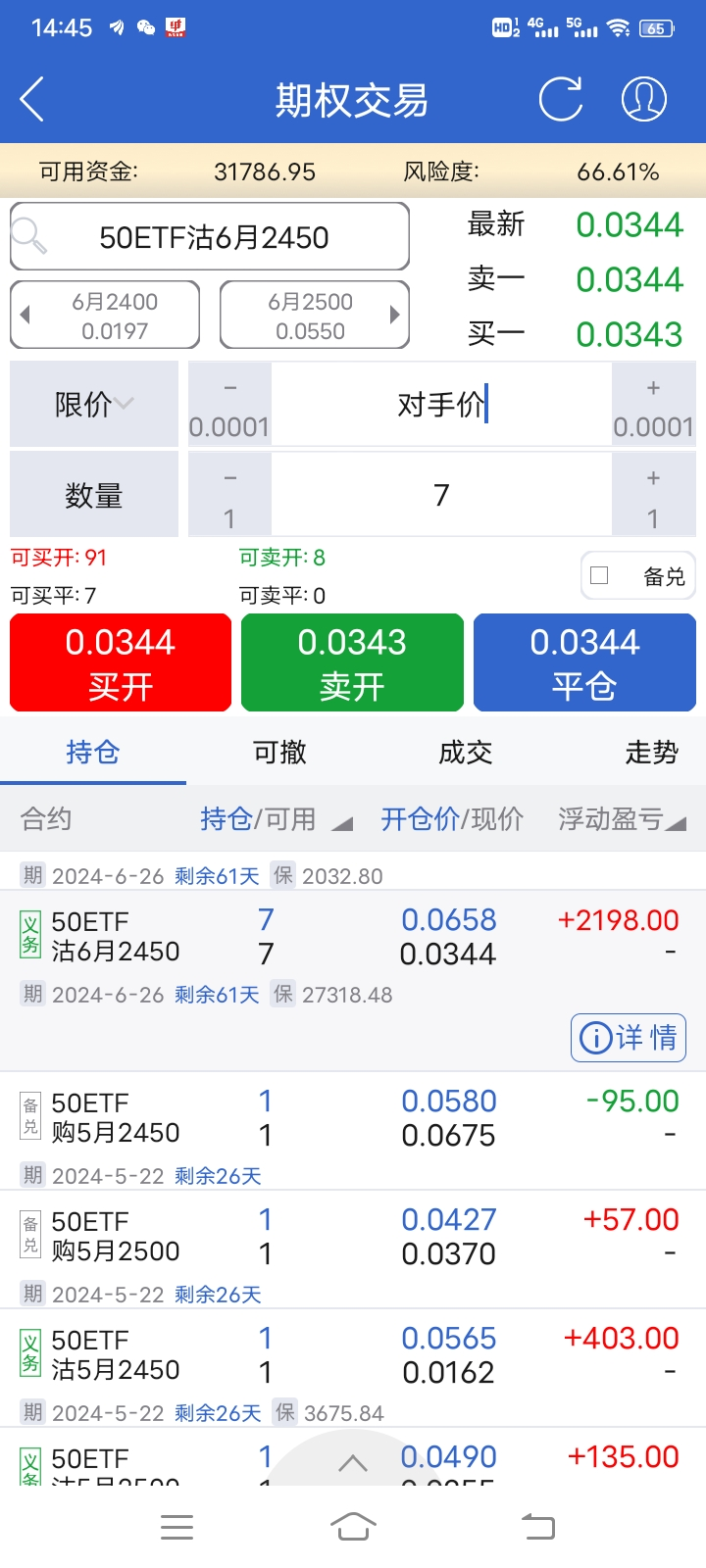Switch to the previous contract 6月2400
Screen dimensions: 706x1568
click(105, 316)
